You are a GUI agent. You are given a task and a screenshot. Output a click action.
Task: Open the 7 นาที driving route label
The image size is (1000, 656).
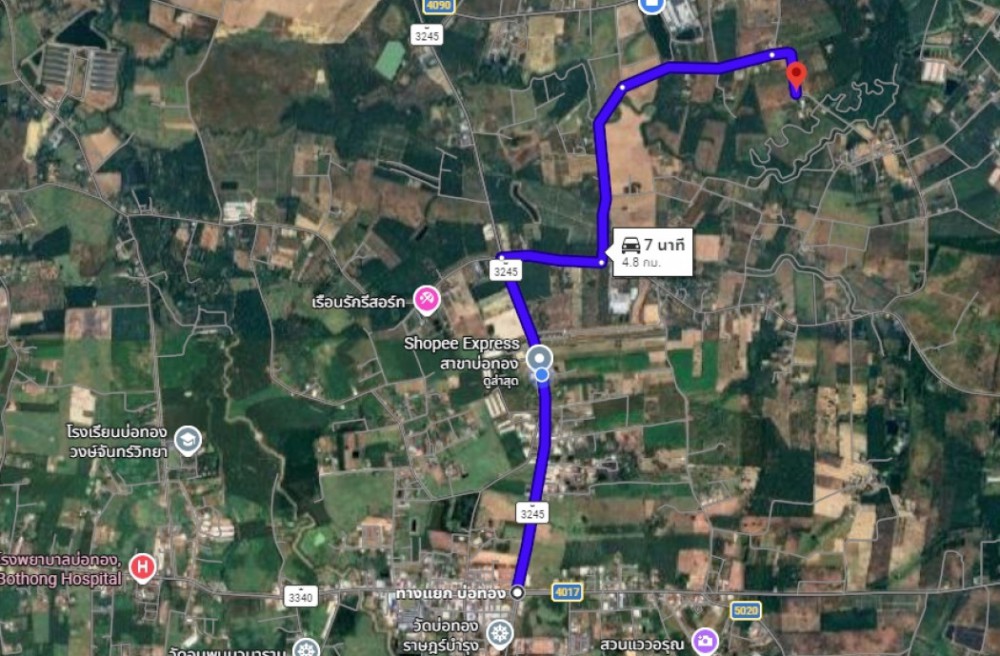pyautogui.click(x=651, y=251)
